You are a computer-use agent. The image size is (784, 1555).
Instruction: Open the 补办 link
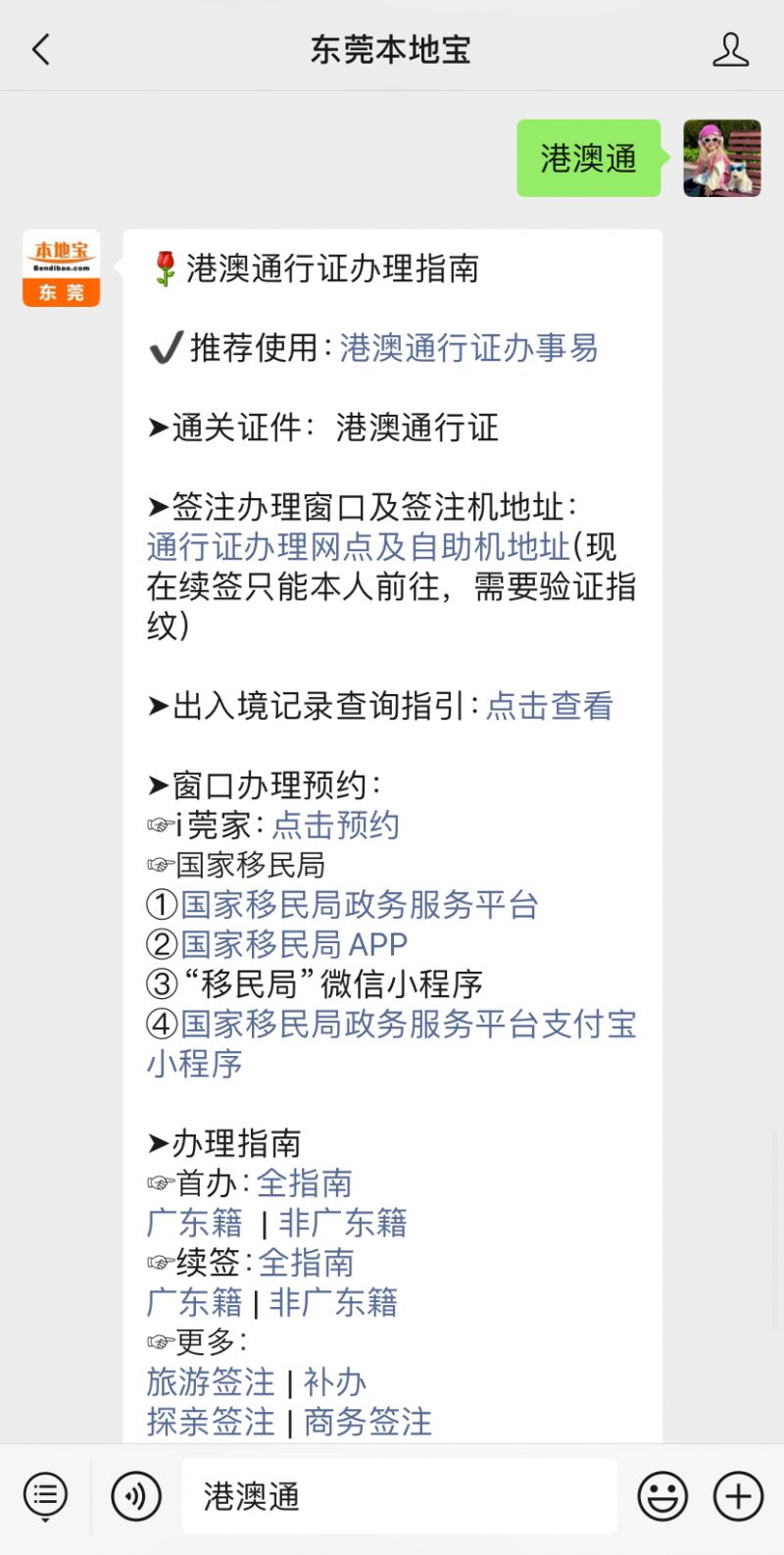pyautogui.click(x=335, y=1381)
